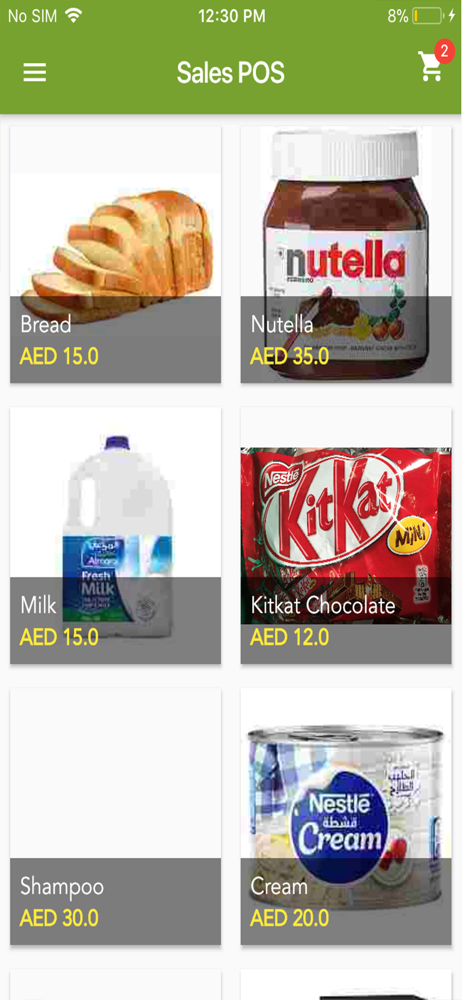Screen dimensions: 462x1000
Task: Open the Shampoo product card
Action: point(116,816)
